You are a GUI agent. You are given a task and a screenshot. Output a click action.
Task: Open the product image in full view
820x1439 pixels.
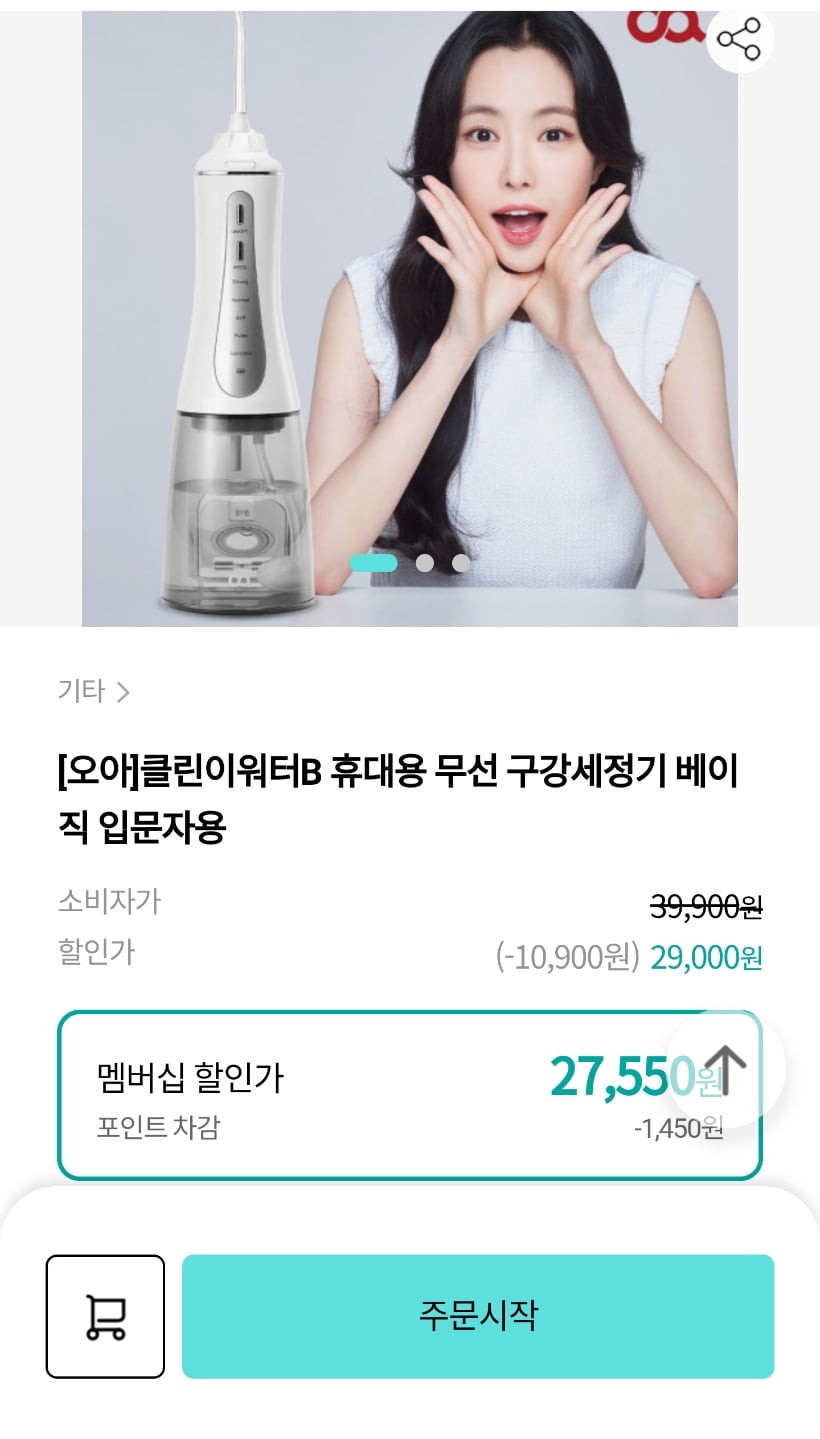(410, 318)
